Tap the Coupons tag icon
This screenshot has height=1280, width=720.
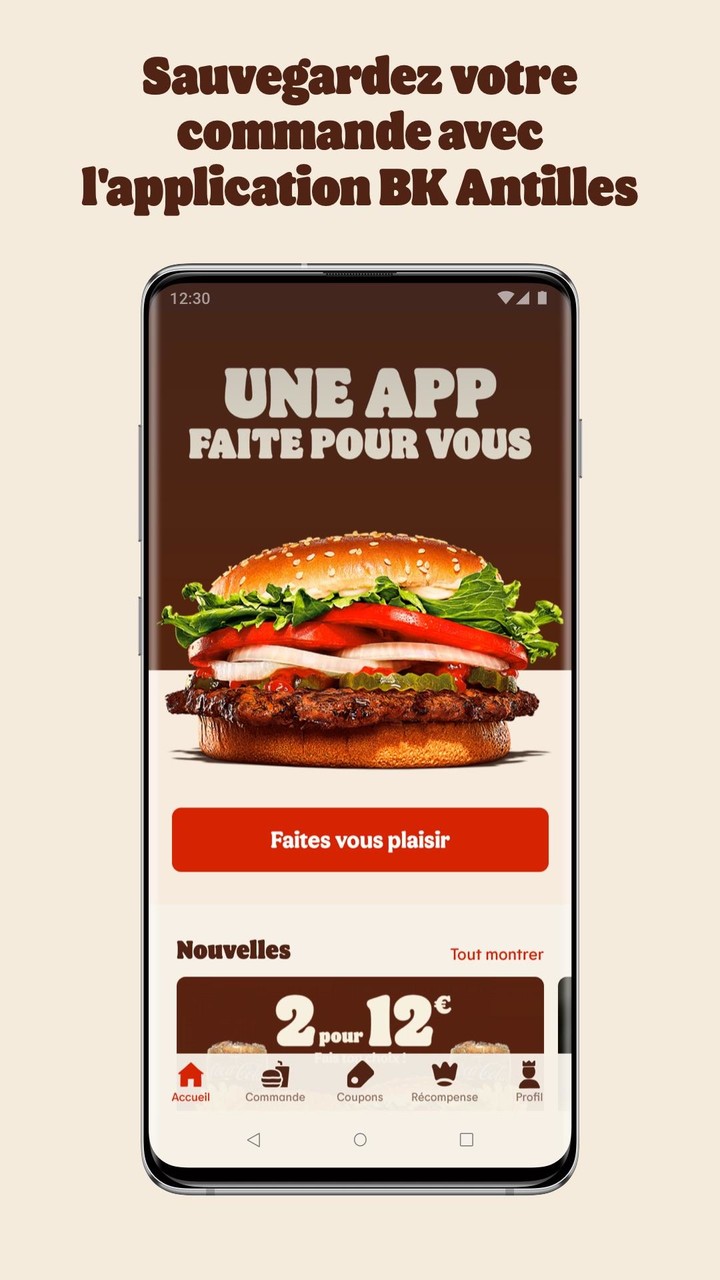pyautogui.click(x=358, y=1075)
